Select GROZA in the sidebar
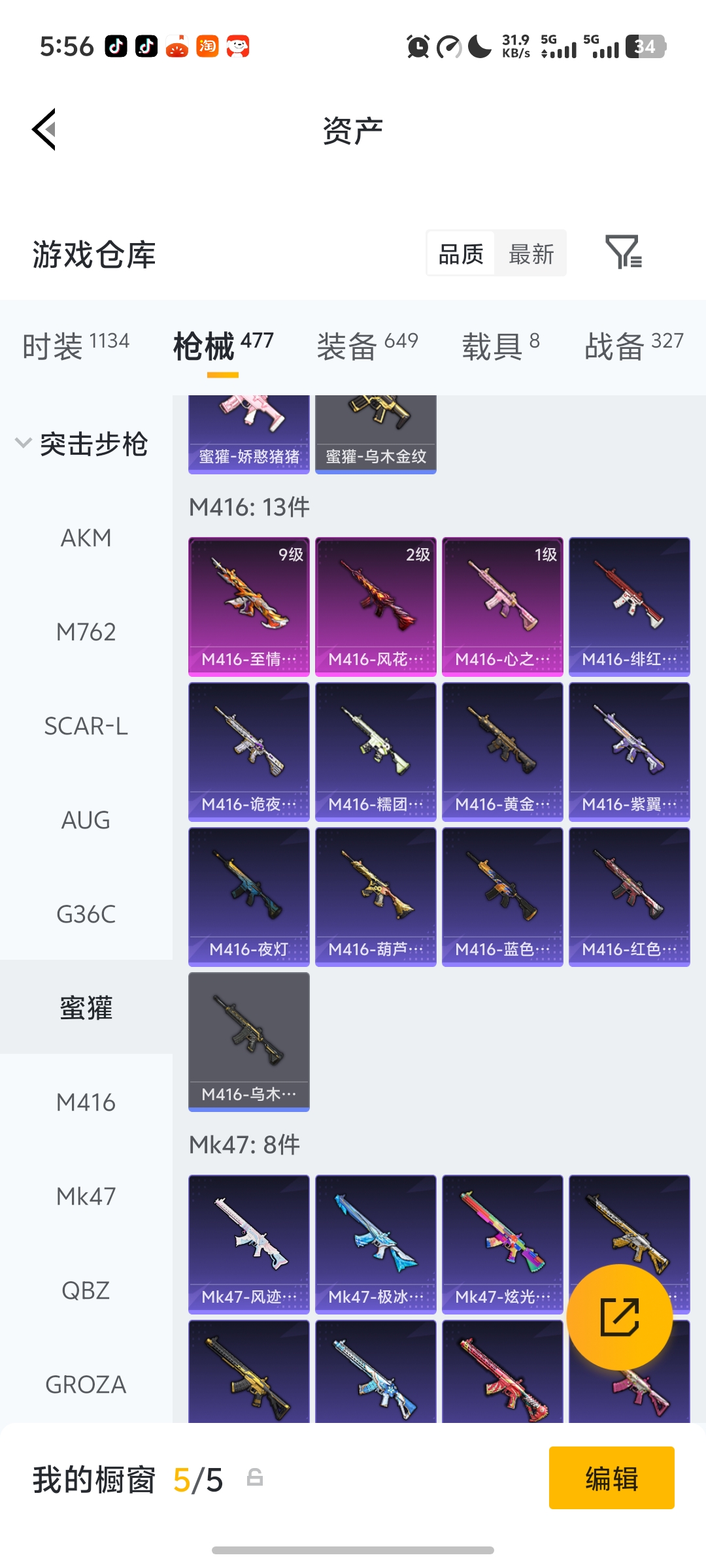This screenshot has width=706, height=1568. [86, 1384]
